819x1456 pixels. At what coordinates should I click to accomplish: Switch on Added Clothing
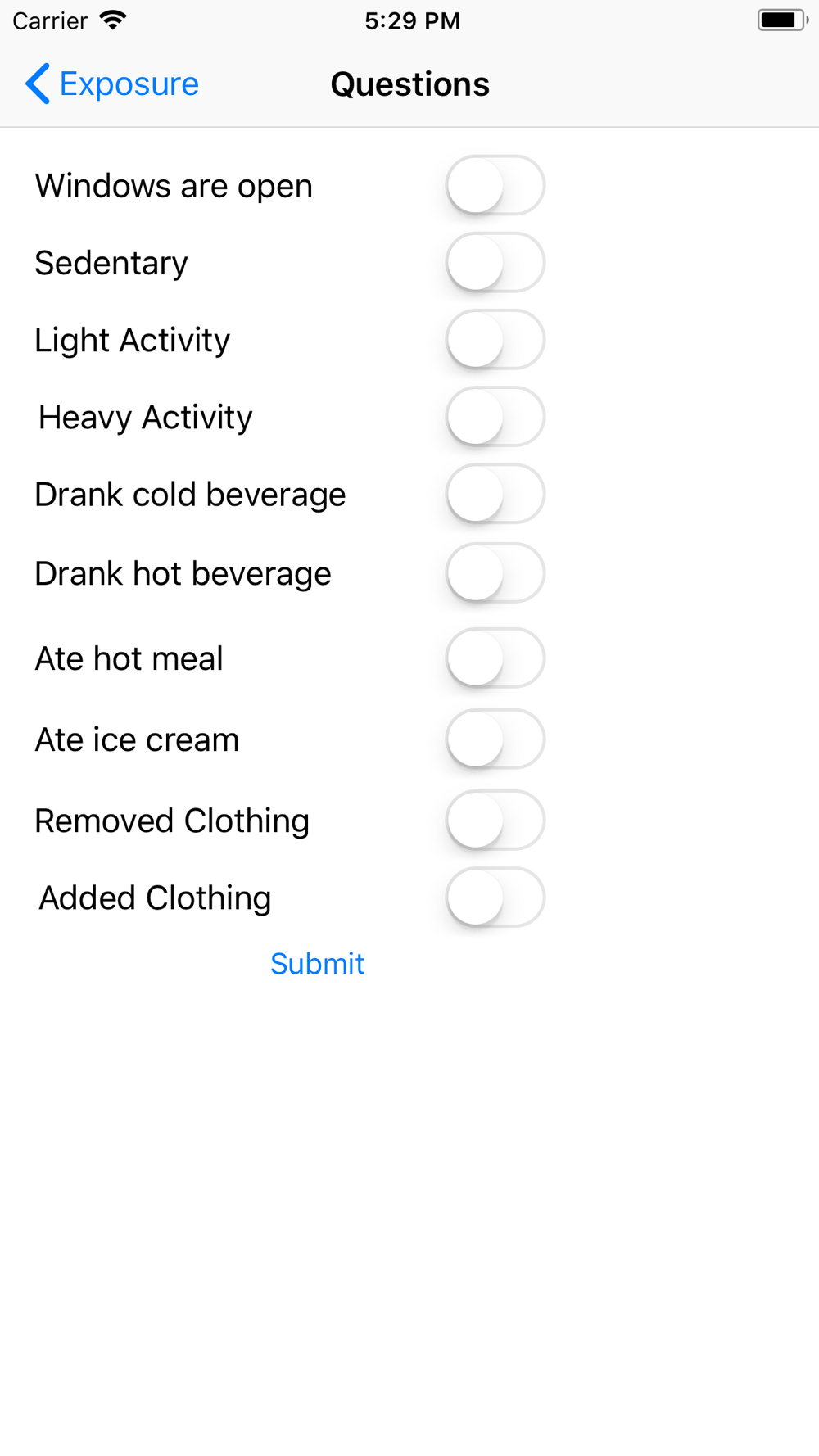click(x=495, y=898)
